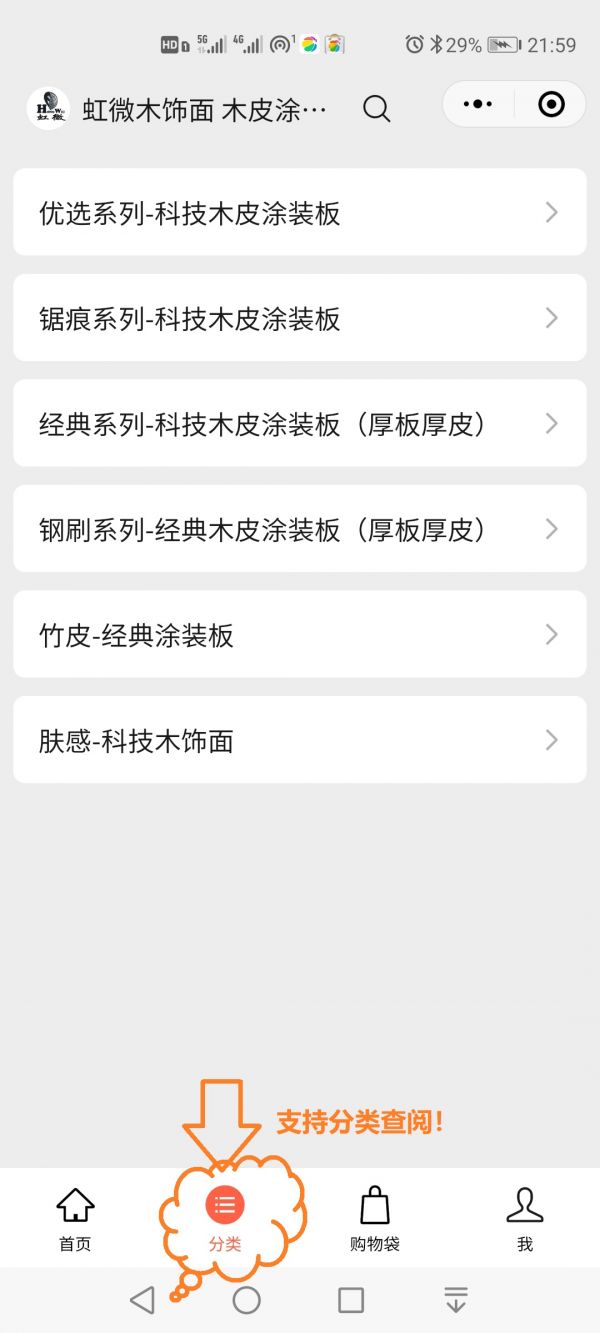Screen dimensions: 600x1333
Task: Select 经典系列-科技木皮涂装板（厚板厚皮）
Action: coord(299,423)
